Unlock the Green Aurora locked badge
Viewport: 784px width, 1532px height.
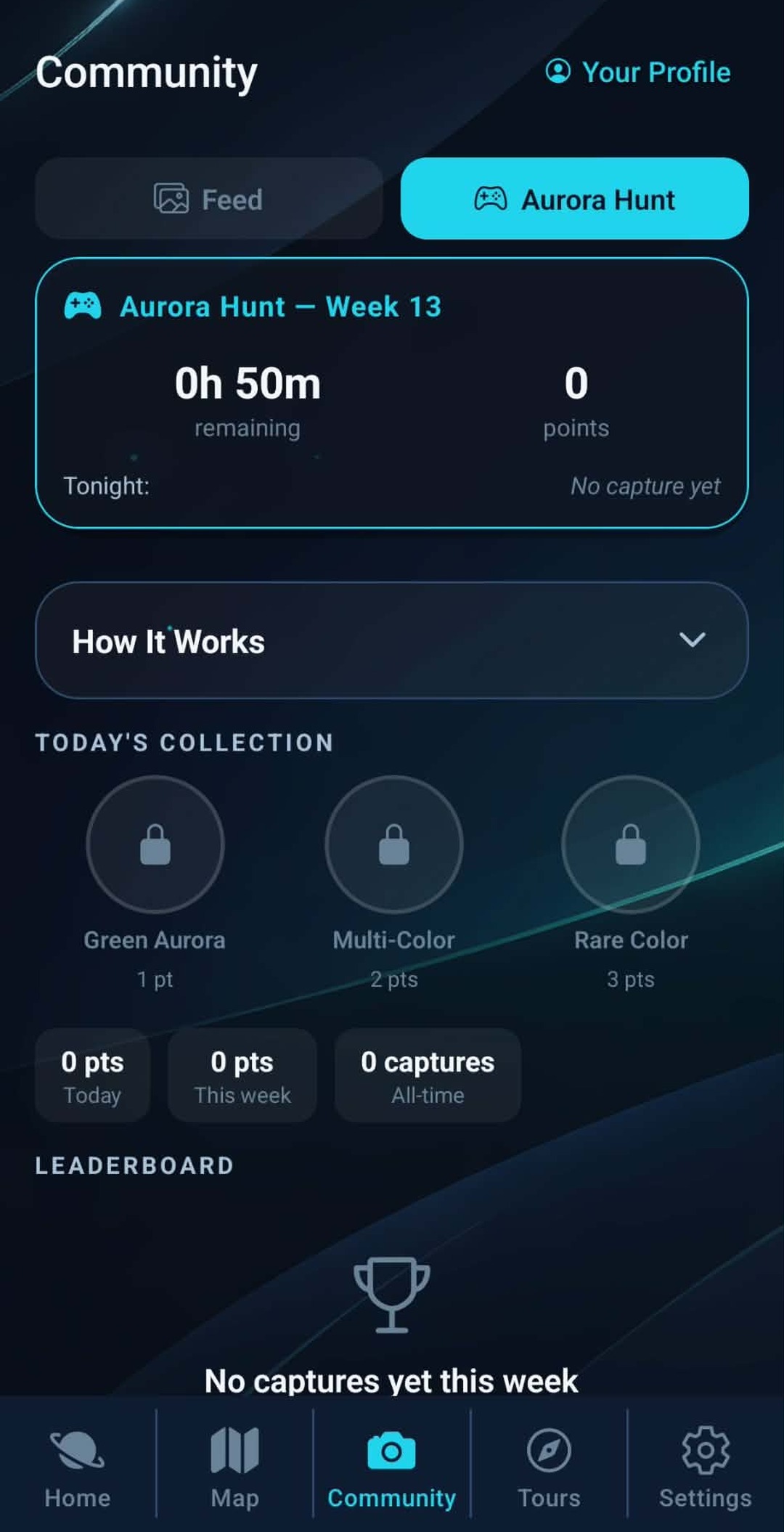click(x=155, y=844)
